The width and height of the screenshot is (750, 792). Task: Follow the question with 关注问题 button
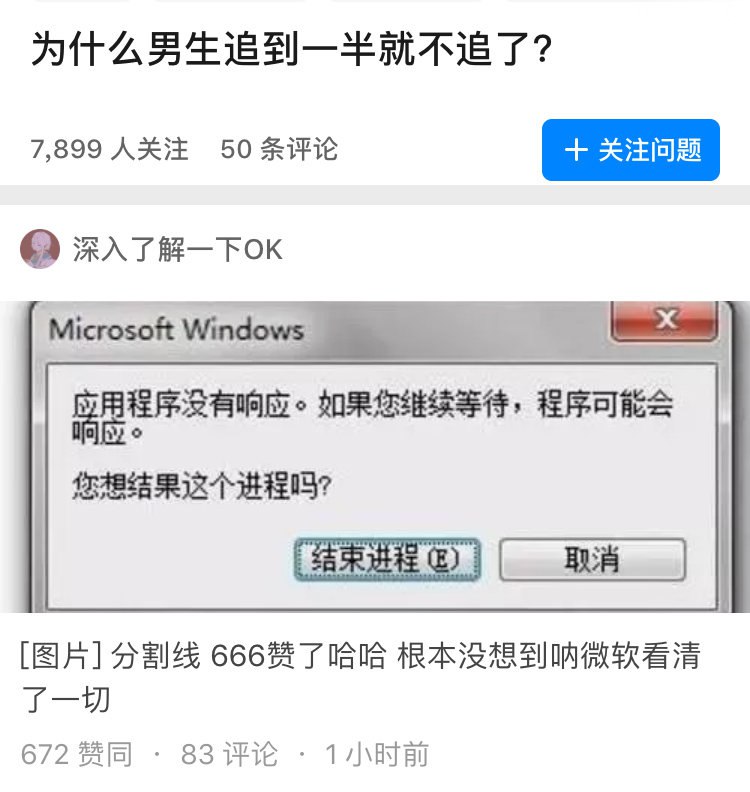click(630, 150)
